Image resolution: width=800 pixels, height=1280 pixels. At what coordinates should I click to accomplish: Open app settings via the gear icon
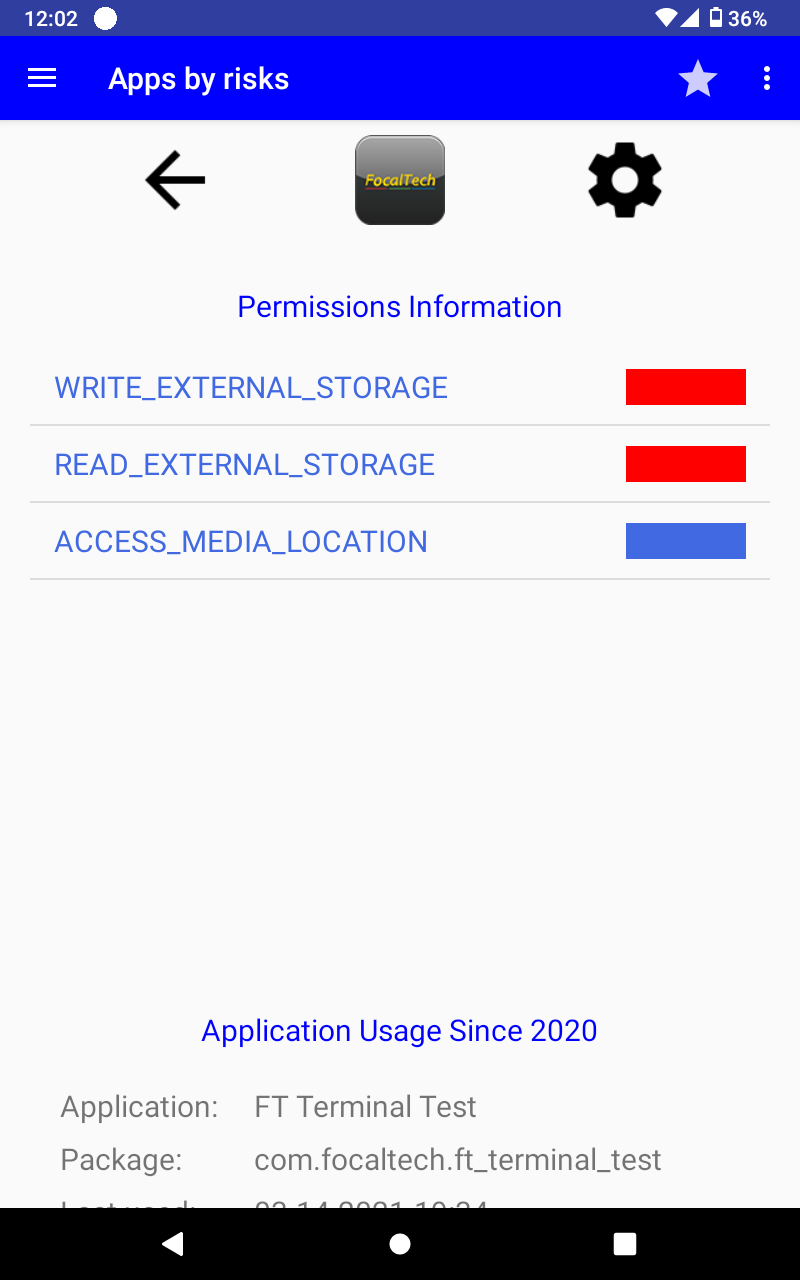(x=625, y=181)
